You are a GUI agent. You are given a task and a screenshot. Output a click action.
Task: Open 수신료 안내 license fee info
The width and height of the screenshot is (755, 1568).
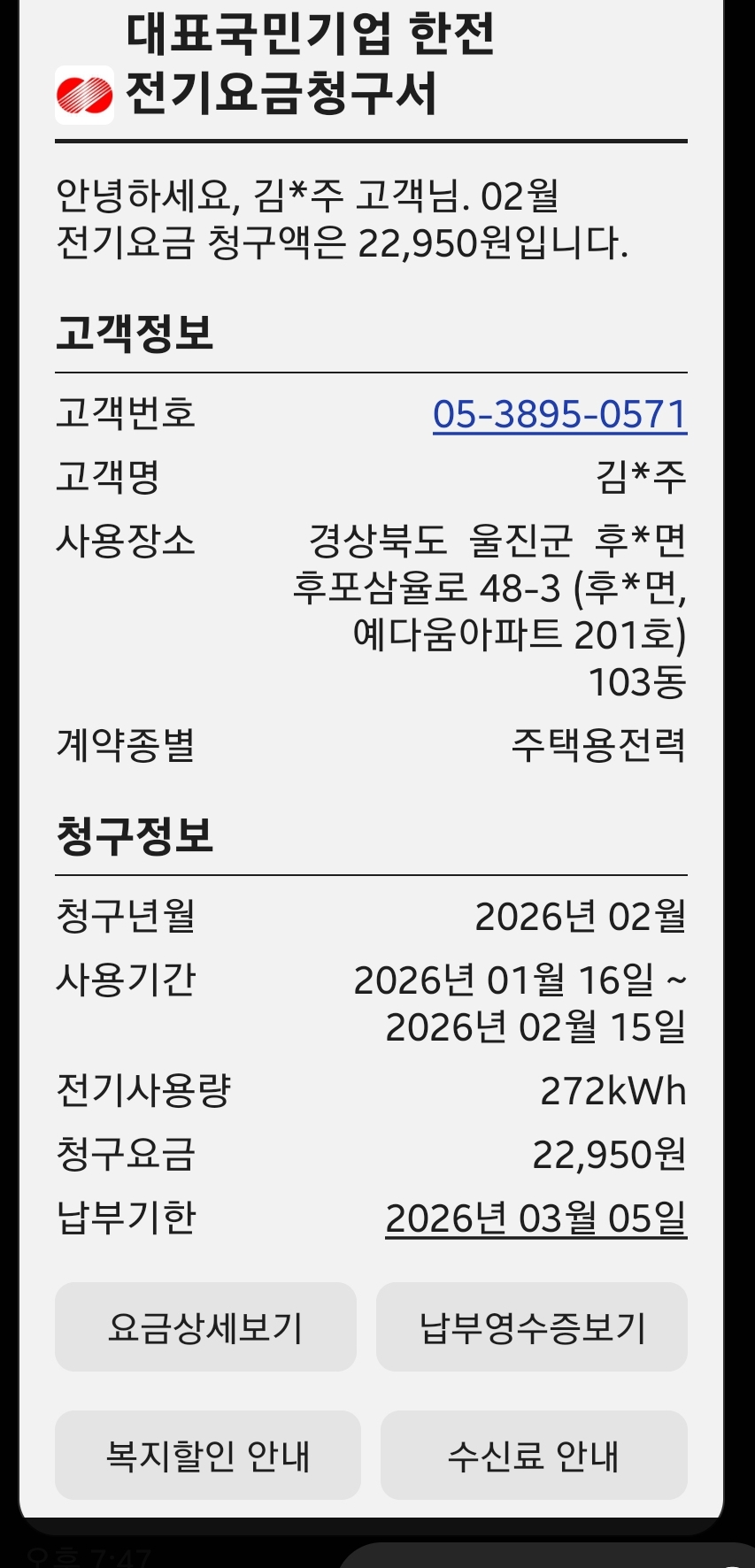534,1455
